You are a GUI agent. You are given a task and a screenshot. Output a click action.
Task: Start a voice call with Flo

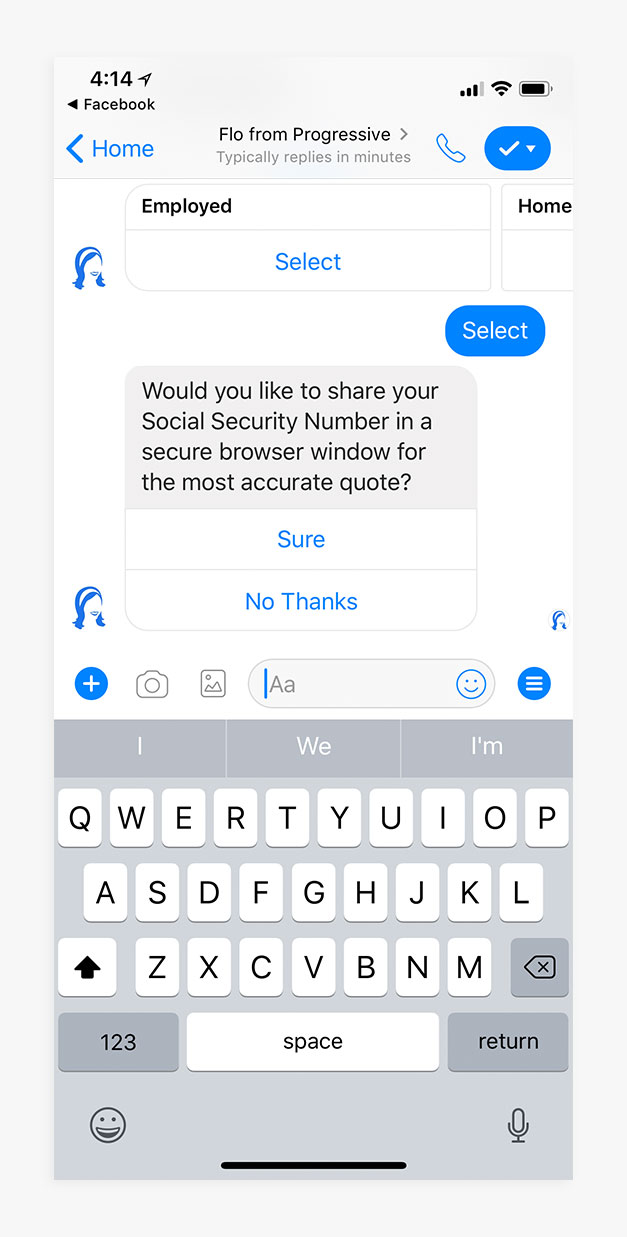451,149
